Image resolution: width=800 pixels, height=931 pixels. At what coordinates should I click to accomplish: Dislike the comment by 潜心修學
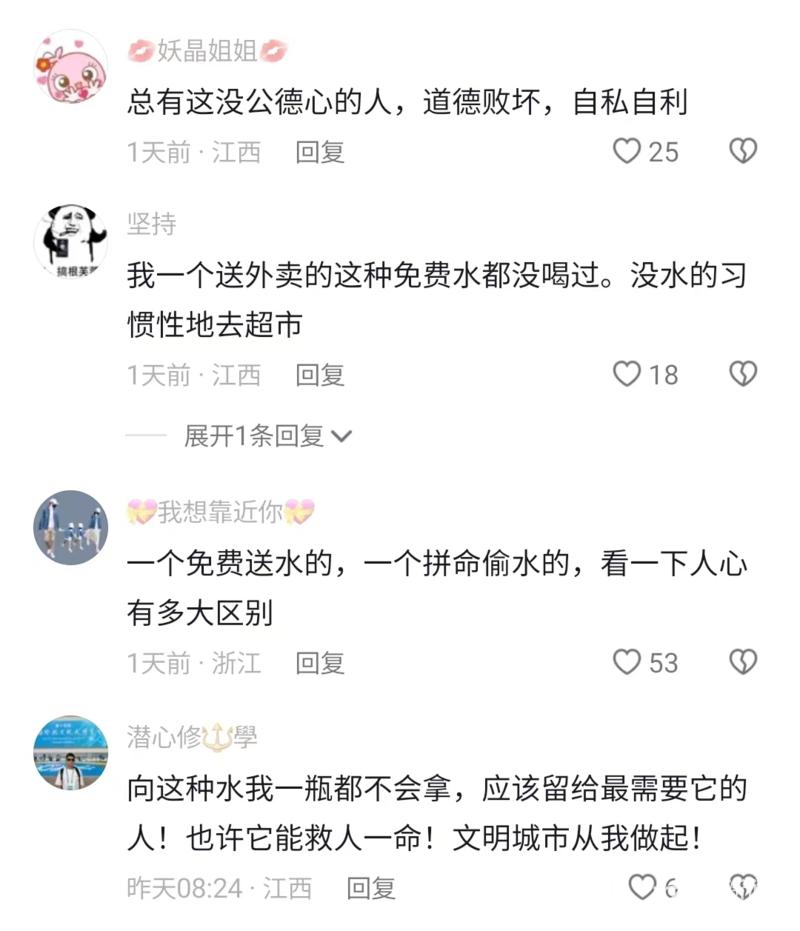pos(742,886)
